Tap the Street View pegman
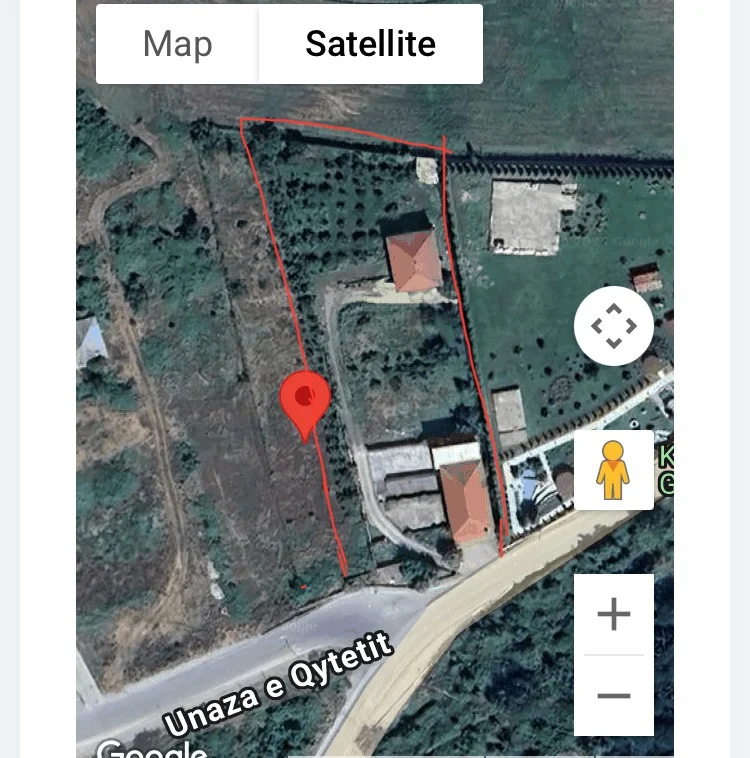 tap(613, 470)
